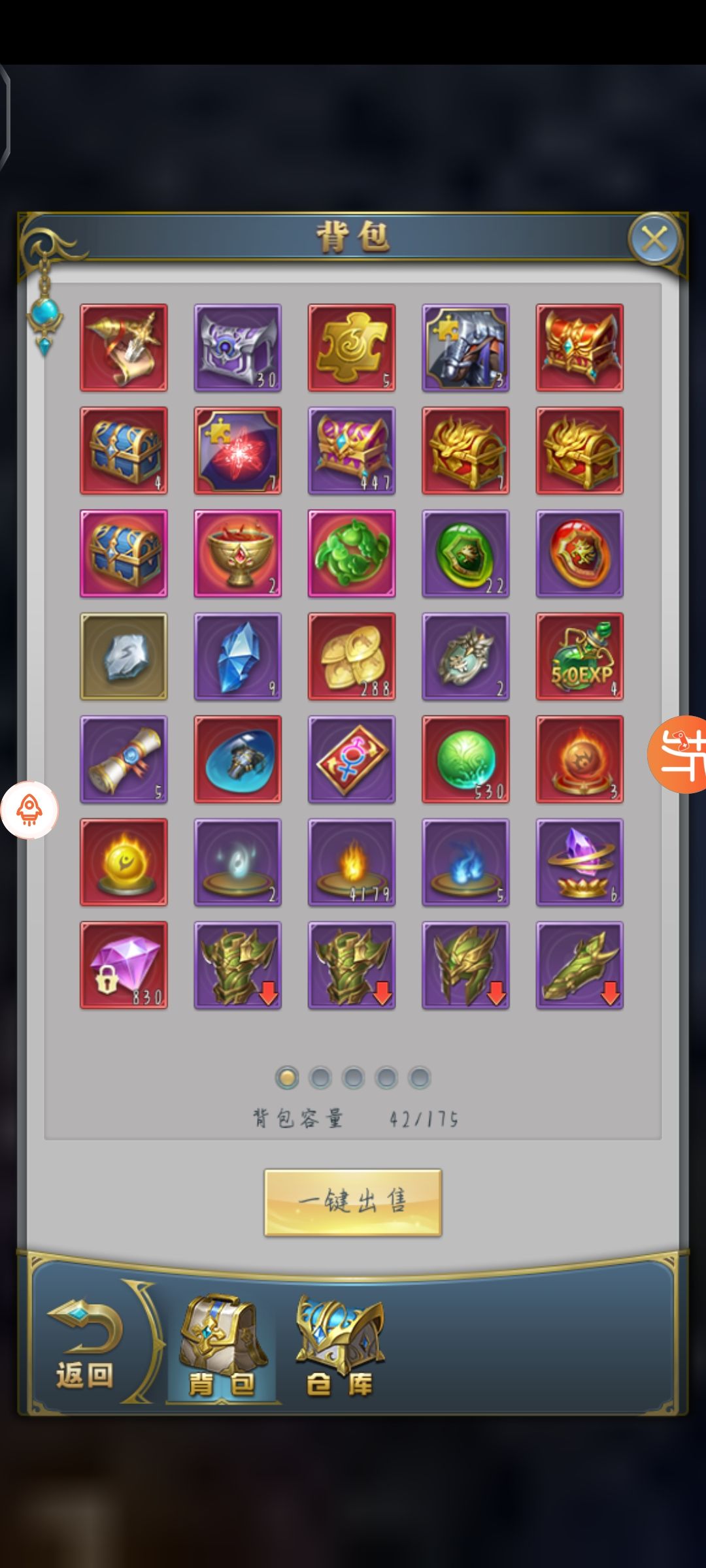Open the orange floating assistant icon
Screen dimensions: 706x1568
[x=679, y=755]
